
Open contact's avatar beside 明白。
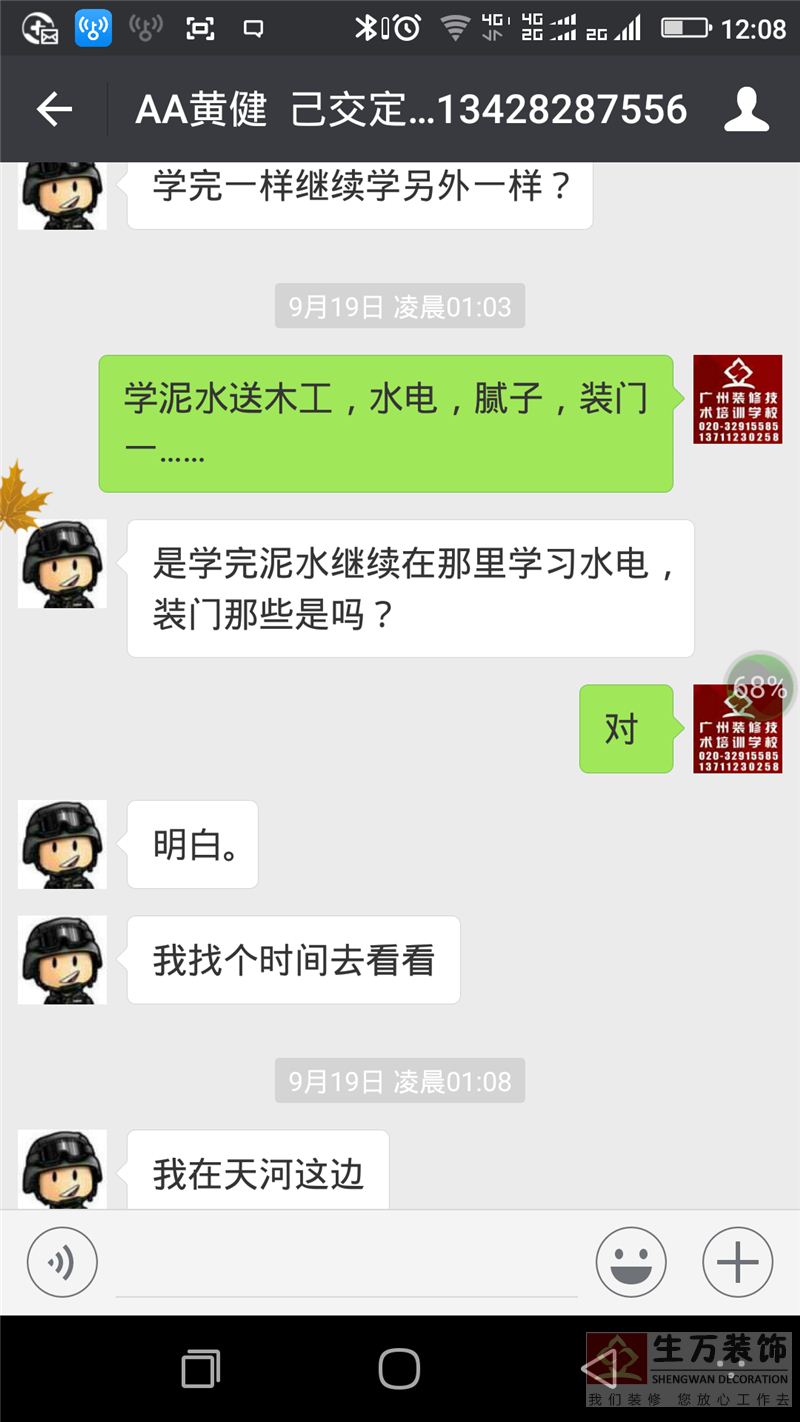coord(62,845)
